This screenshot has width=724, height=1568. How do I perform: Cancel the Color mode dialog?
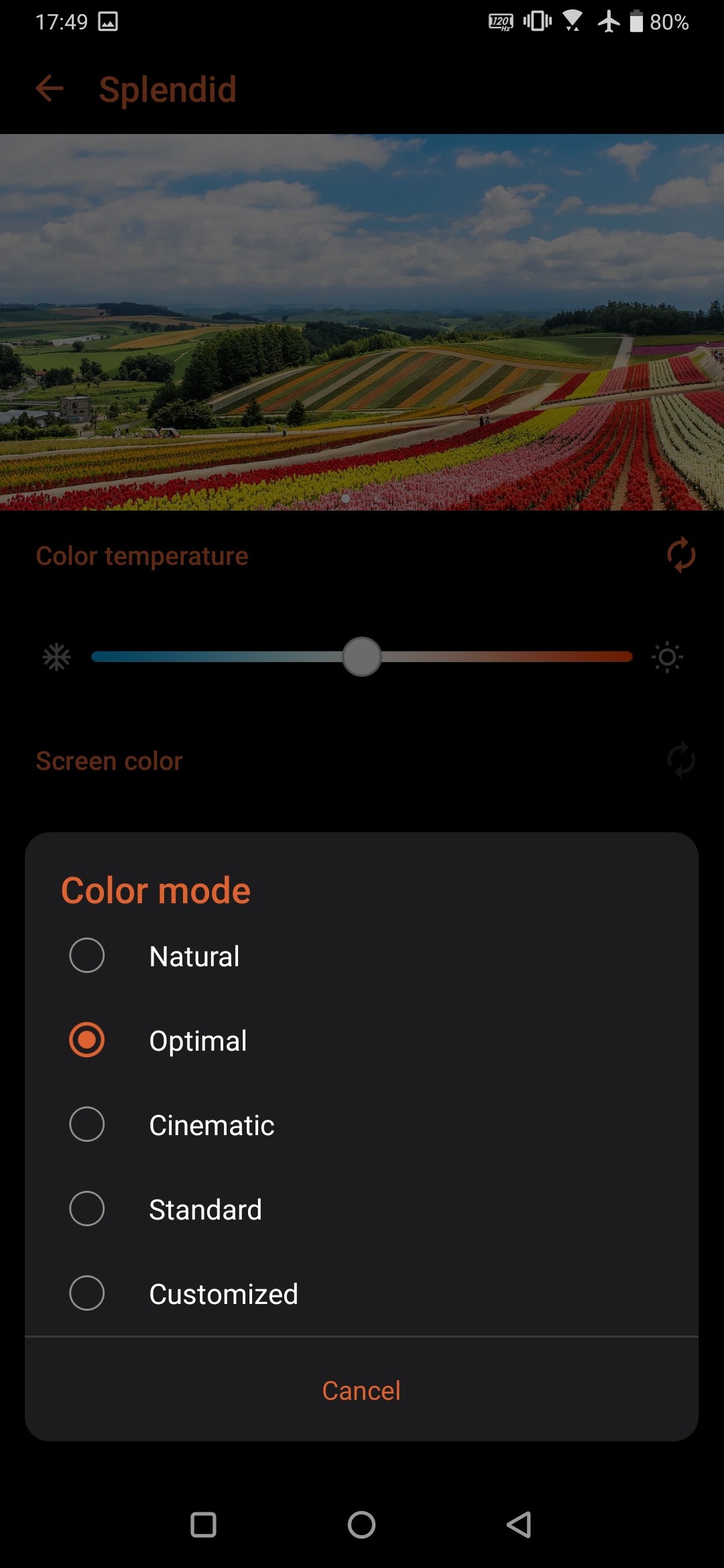point(361,1390)
